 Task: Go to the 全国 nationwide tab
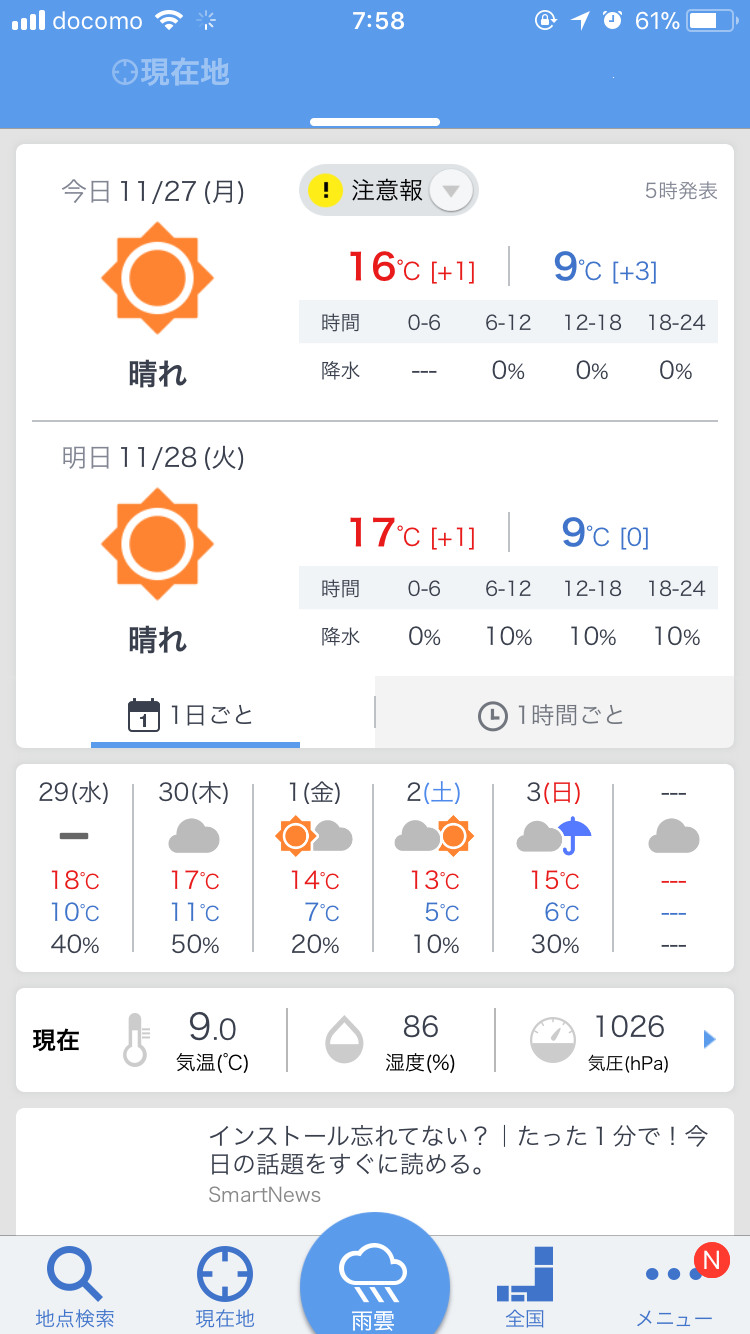point(525,1287)
